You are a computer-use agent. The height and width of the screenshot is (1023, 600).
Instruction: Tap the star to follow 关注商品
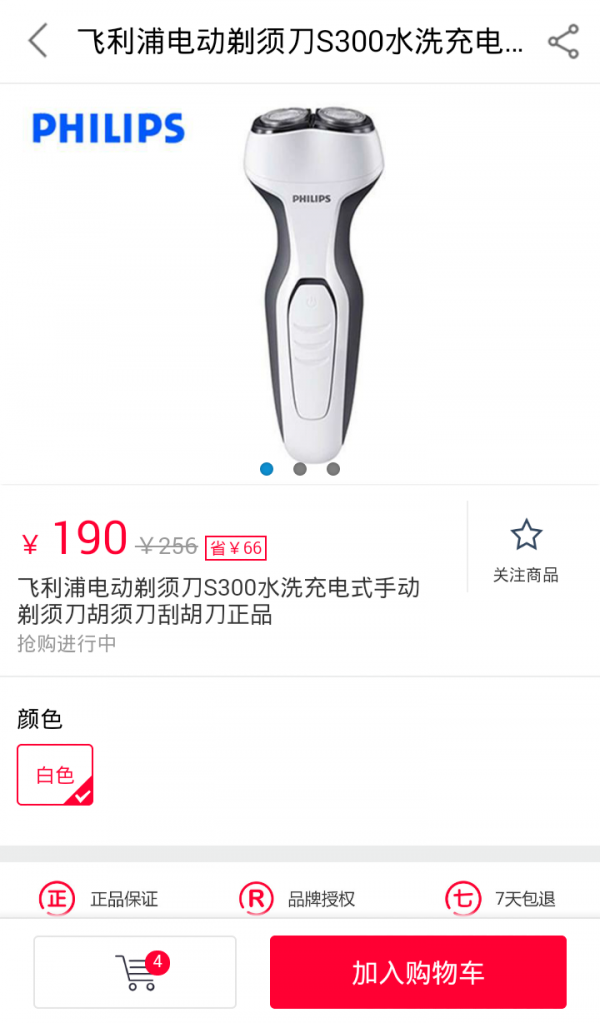pos(526,536)
